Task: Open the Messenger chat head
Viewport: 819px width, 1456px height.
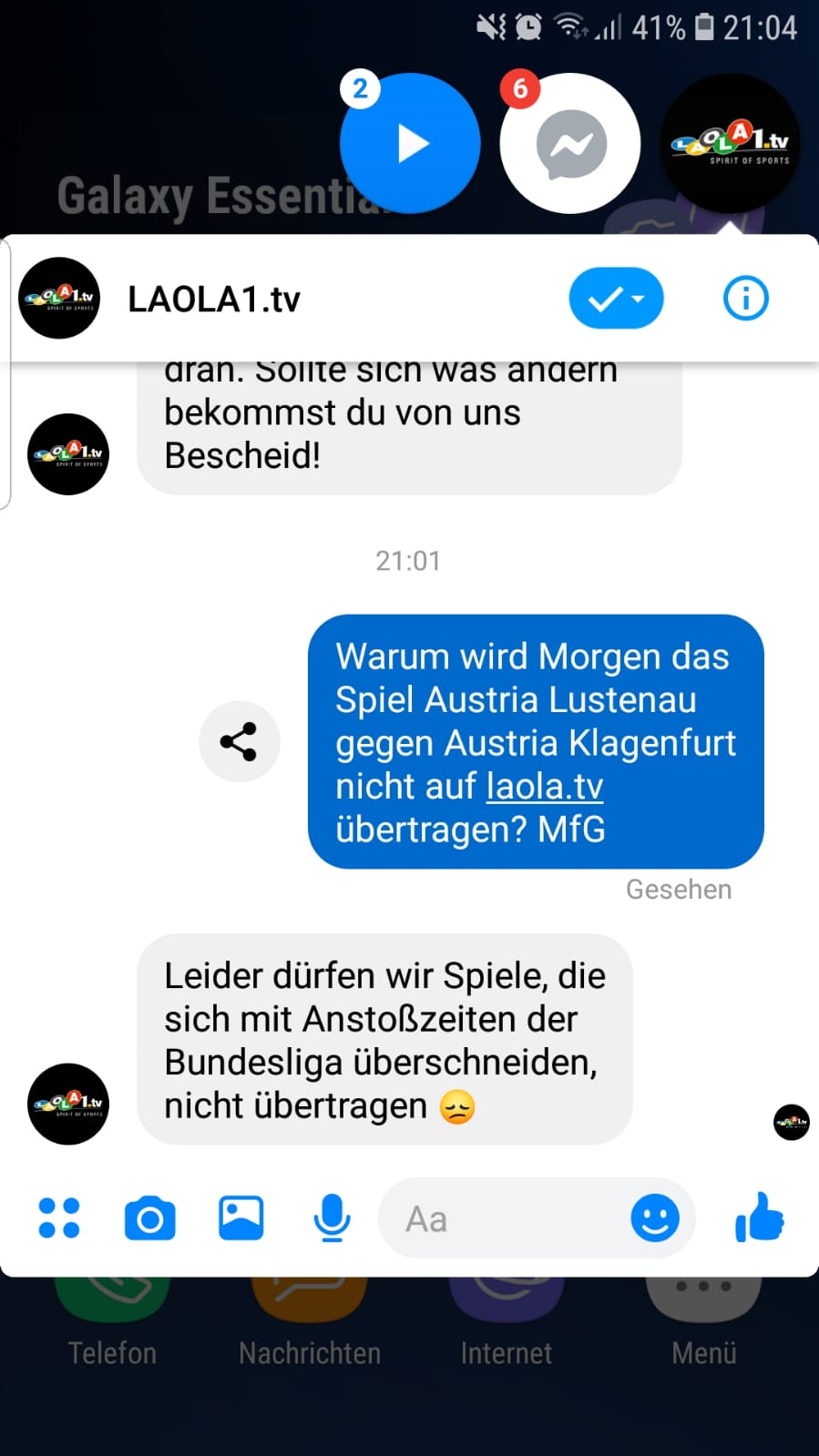Action: click(x=570, y=144)
